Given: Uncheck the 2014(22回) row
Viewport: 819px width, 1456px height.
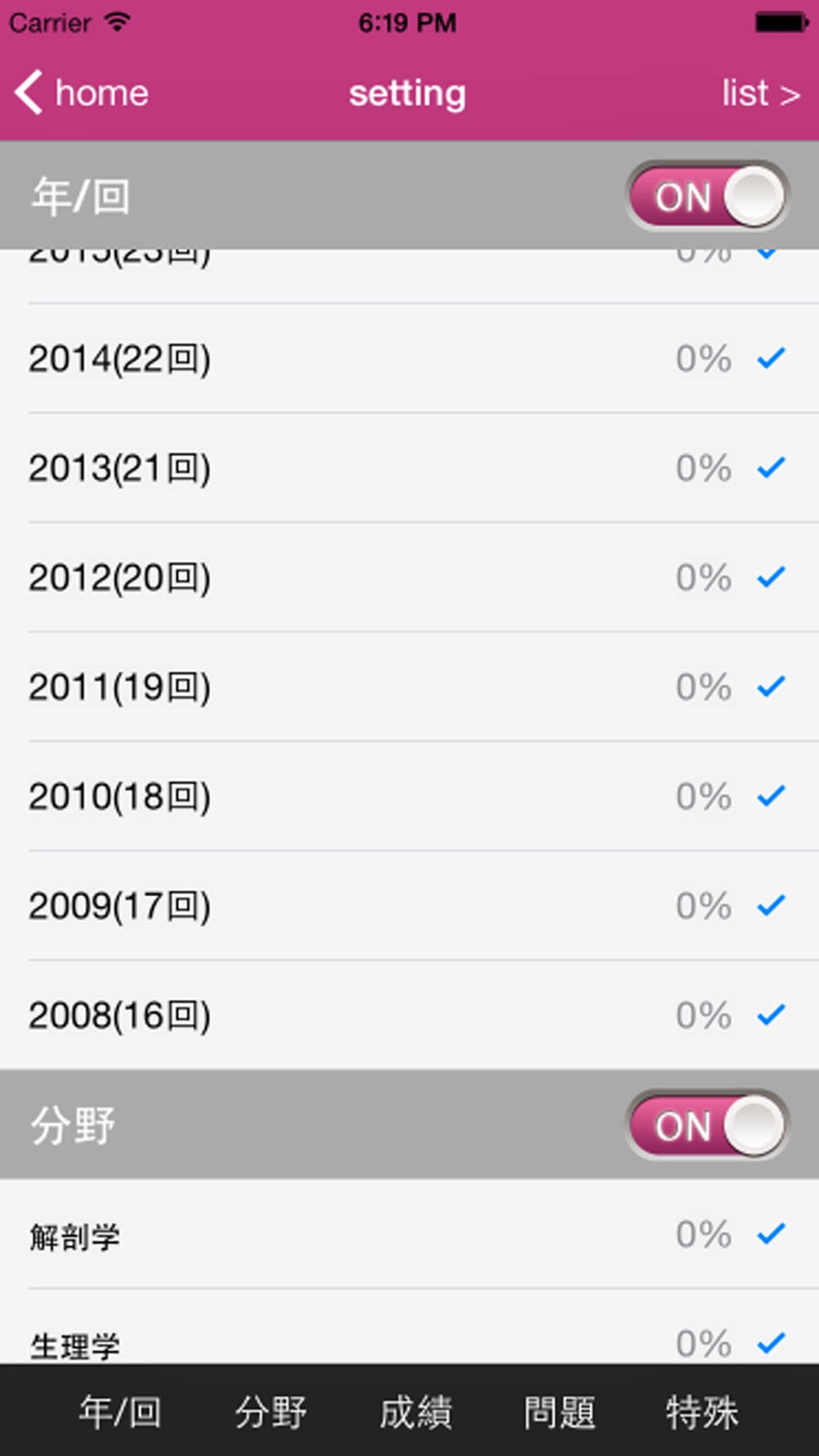Looking at the screenshot, I should [409, 358].
